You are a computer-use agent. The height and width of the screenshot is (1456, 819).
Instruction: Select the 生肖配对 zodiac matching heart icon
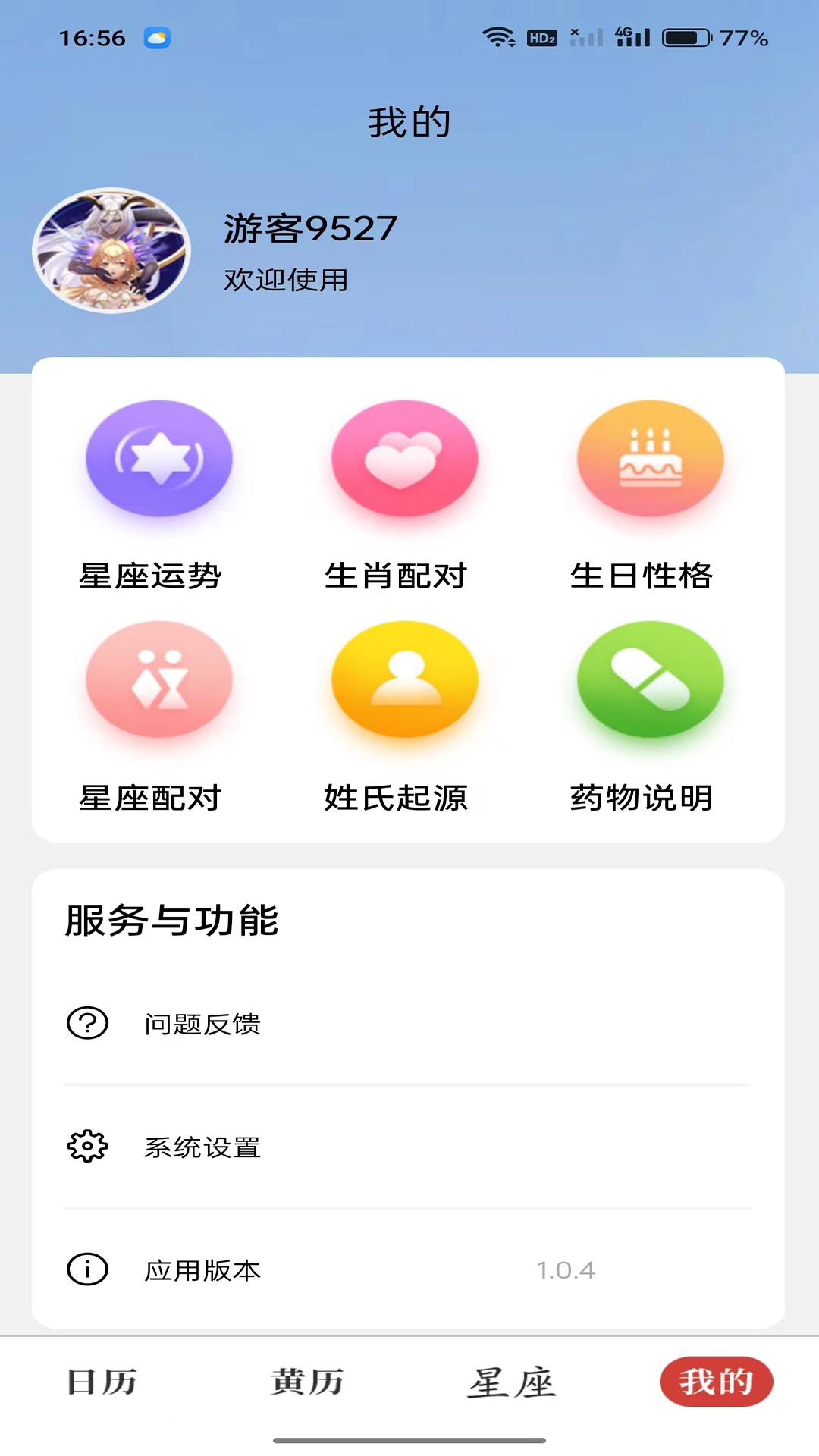tap(404, 459)
